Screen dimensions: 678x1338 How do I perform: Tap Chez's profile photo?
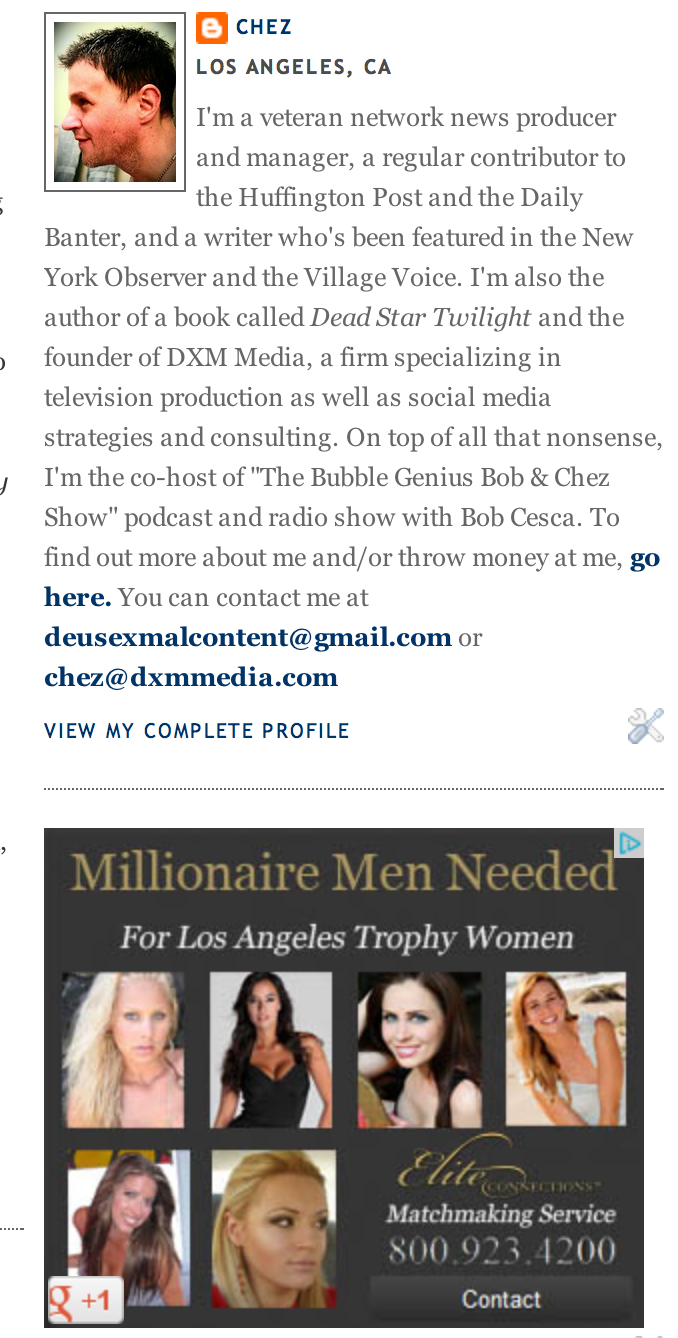(x=115, y=102)
